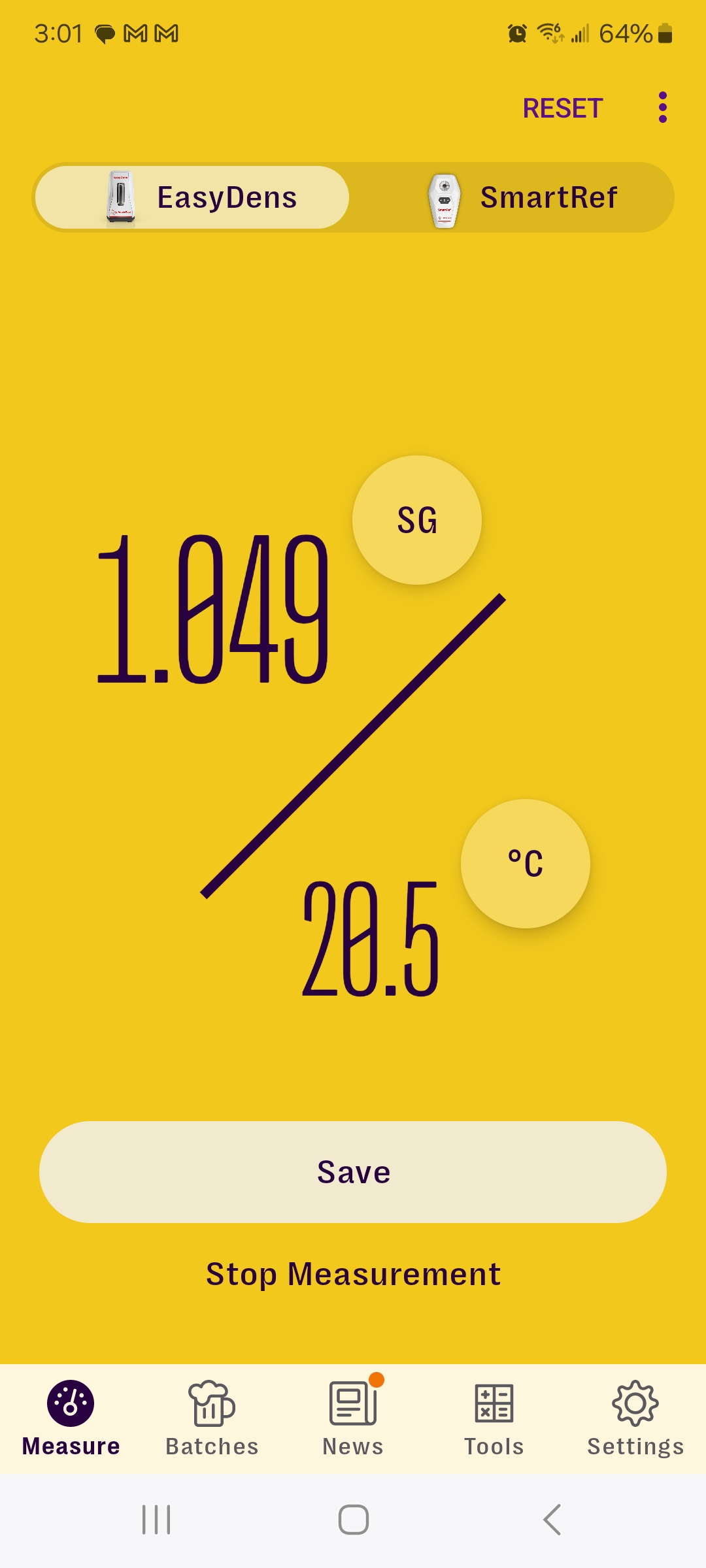Open the Measure tab
The width and height of the screenshot is (706, 1568).
[x=71, y=1418]
